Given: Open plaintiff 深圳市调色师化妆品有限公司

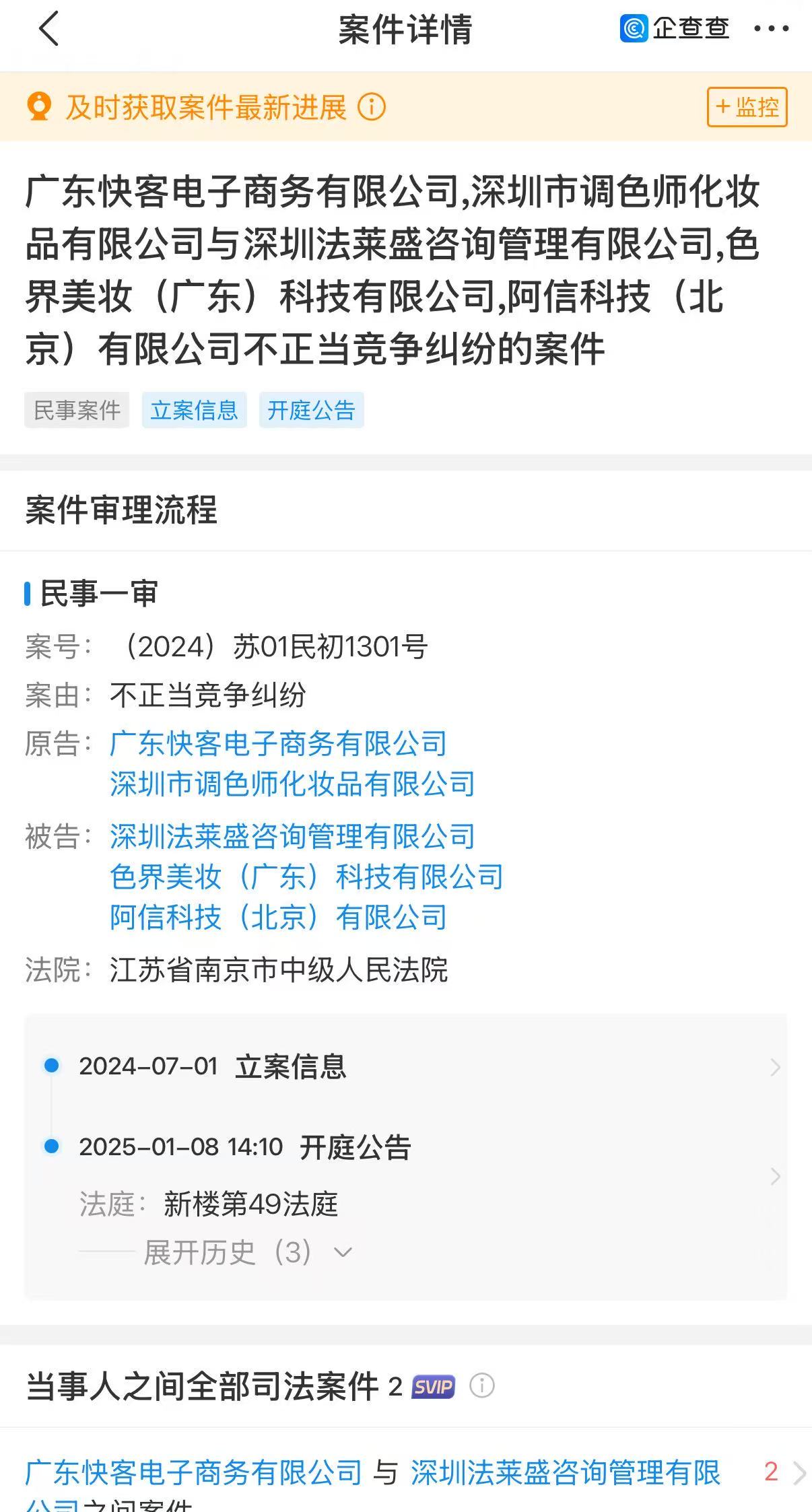Looking at the screenshot, I should (x=292, y=784).
